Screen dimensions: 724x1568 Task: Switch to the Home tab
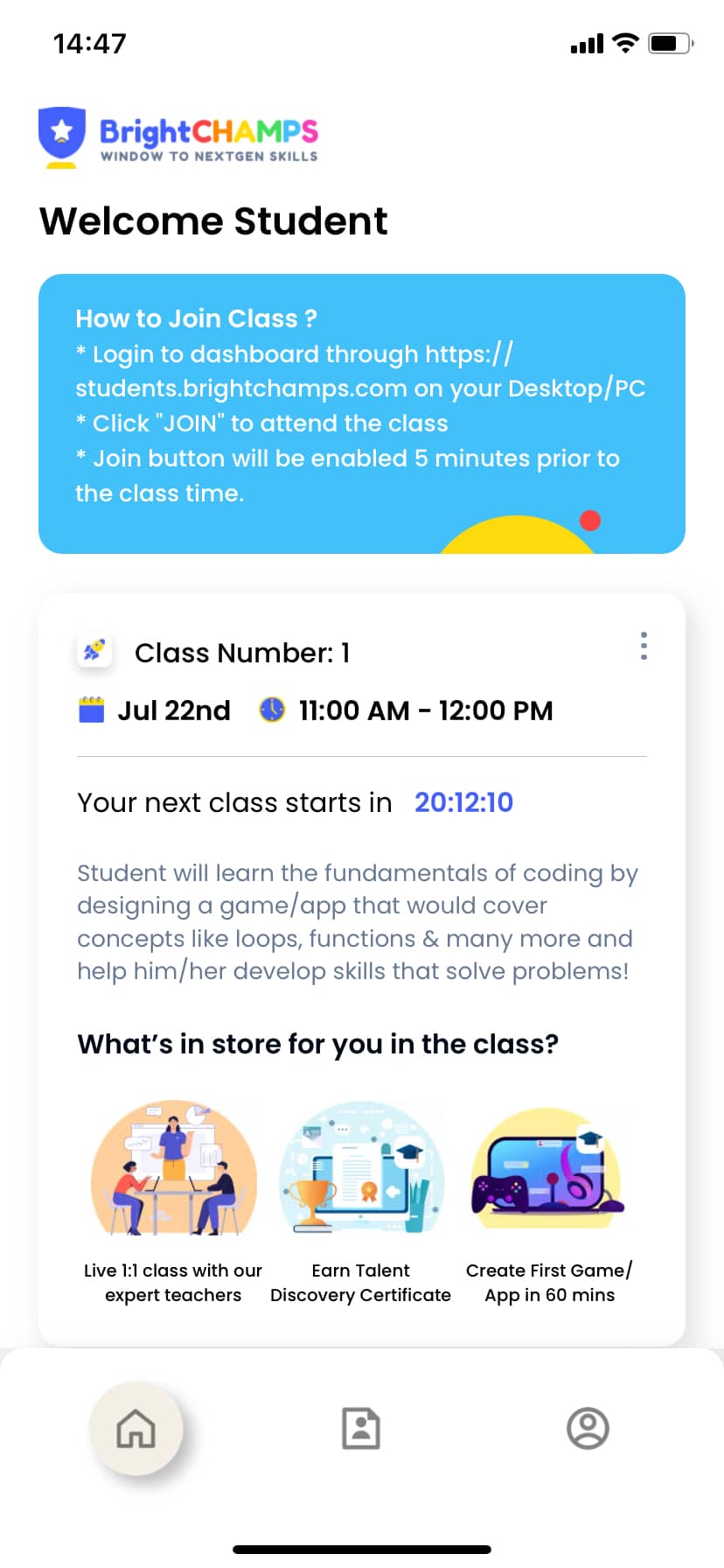(x=136, y=1429)
